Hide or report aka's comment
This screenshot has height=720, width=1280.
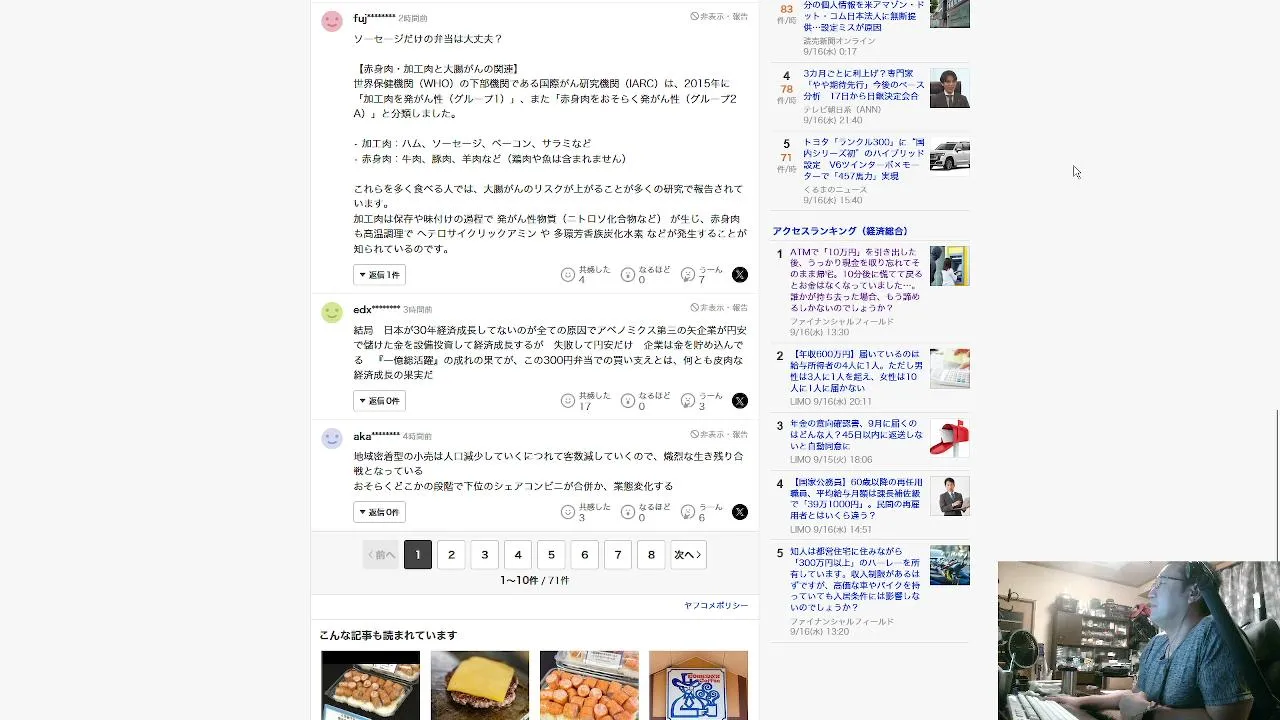(x=719, y=435)
